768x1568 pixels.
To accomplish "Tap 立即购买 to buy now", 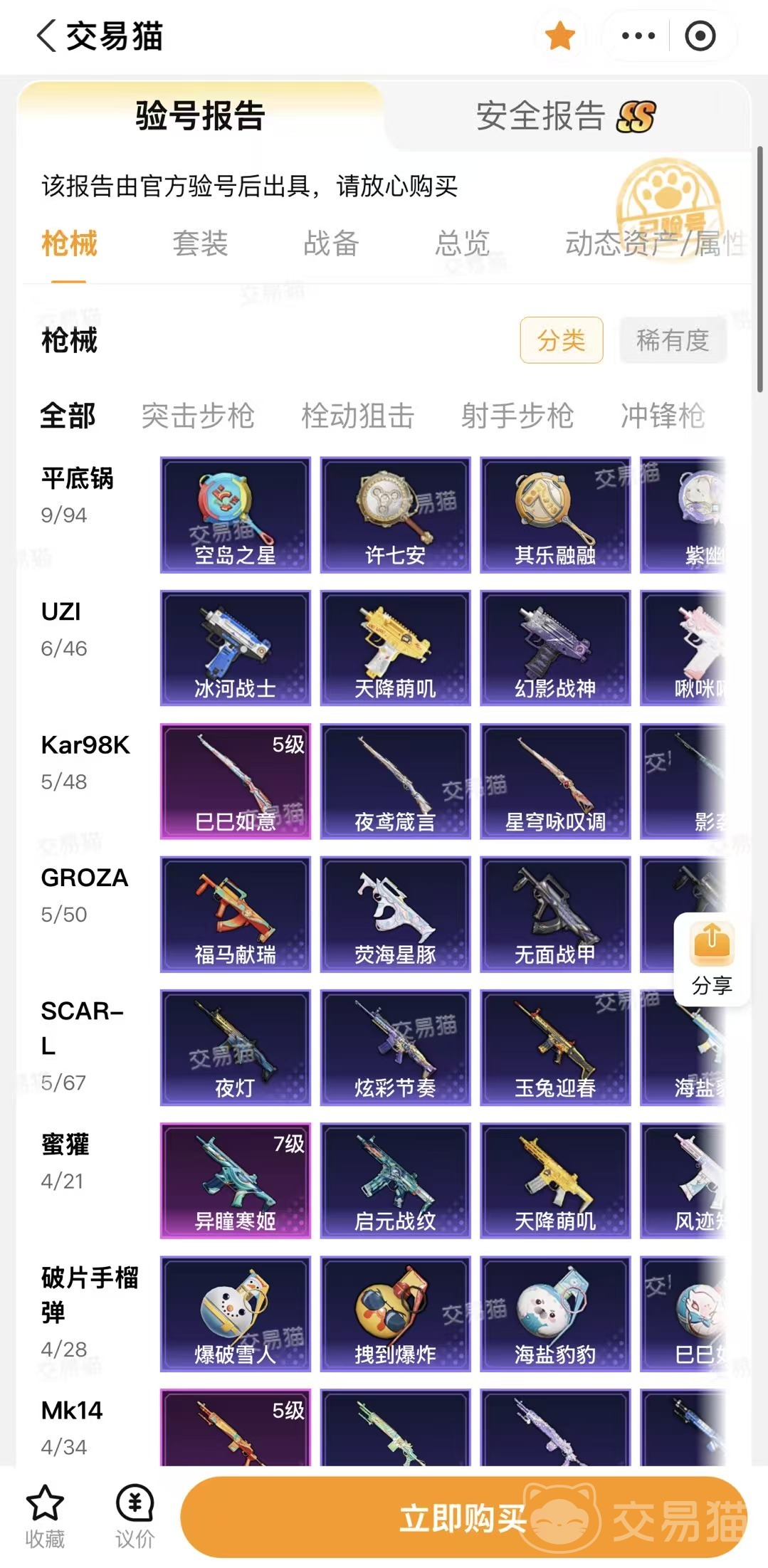I will coord(464,1517).
